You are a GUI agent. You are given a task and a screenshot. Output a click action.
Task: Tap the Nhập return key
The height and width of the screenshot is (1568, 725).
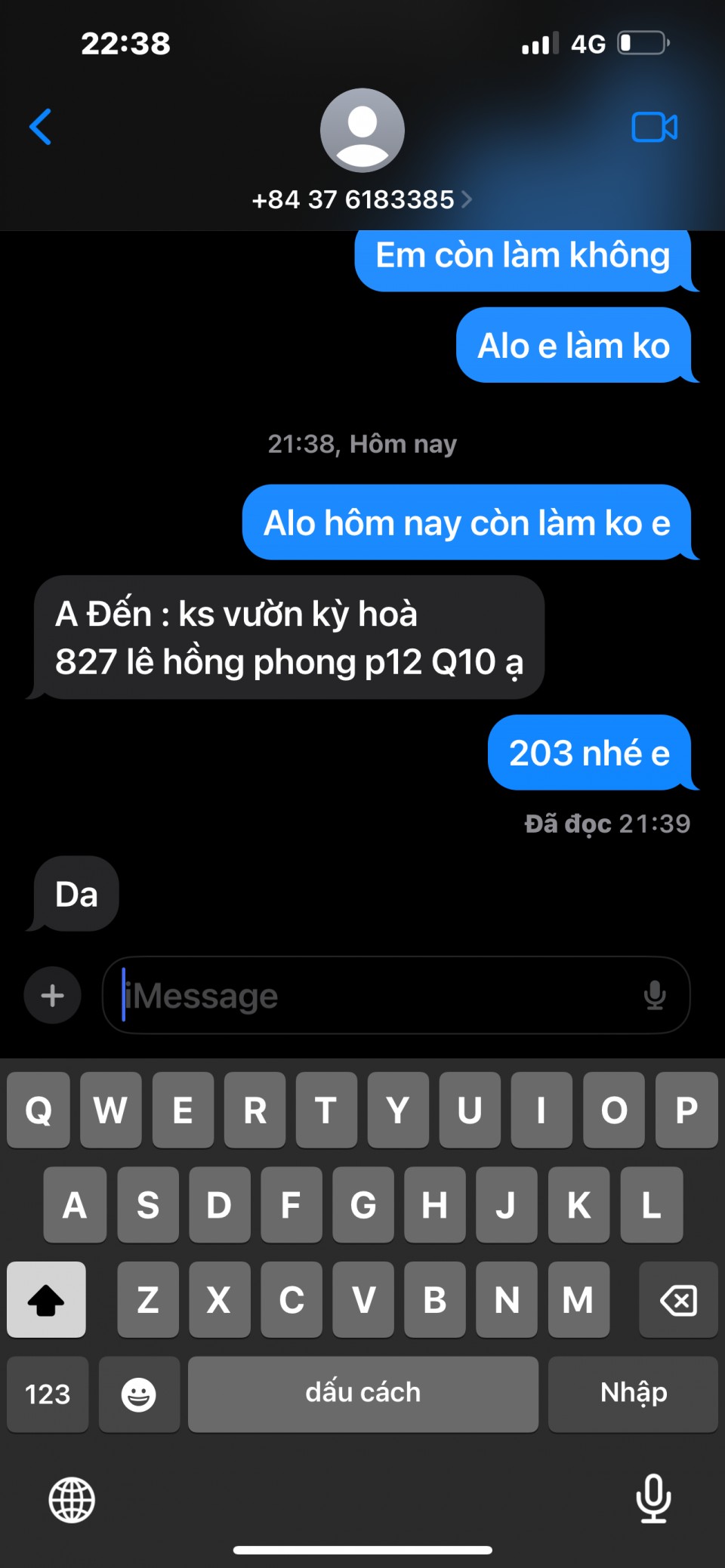click(x=633, y=1394)
